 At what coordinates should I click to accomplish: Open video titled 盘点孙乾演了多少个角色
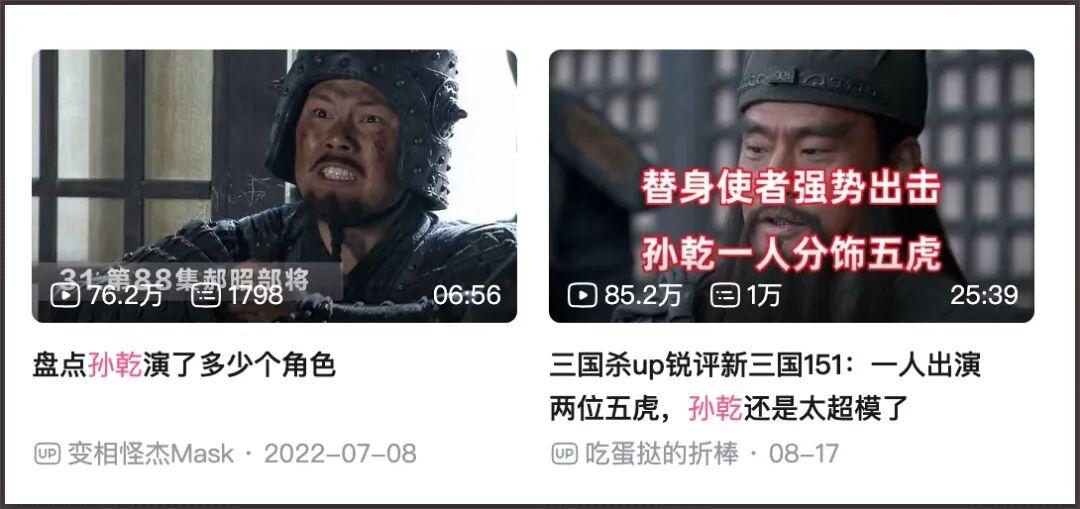coord(184,366)
